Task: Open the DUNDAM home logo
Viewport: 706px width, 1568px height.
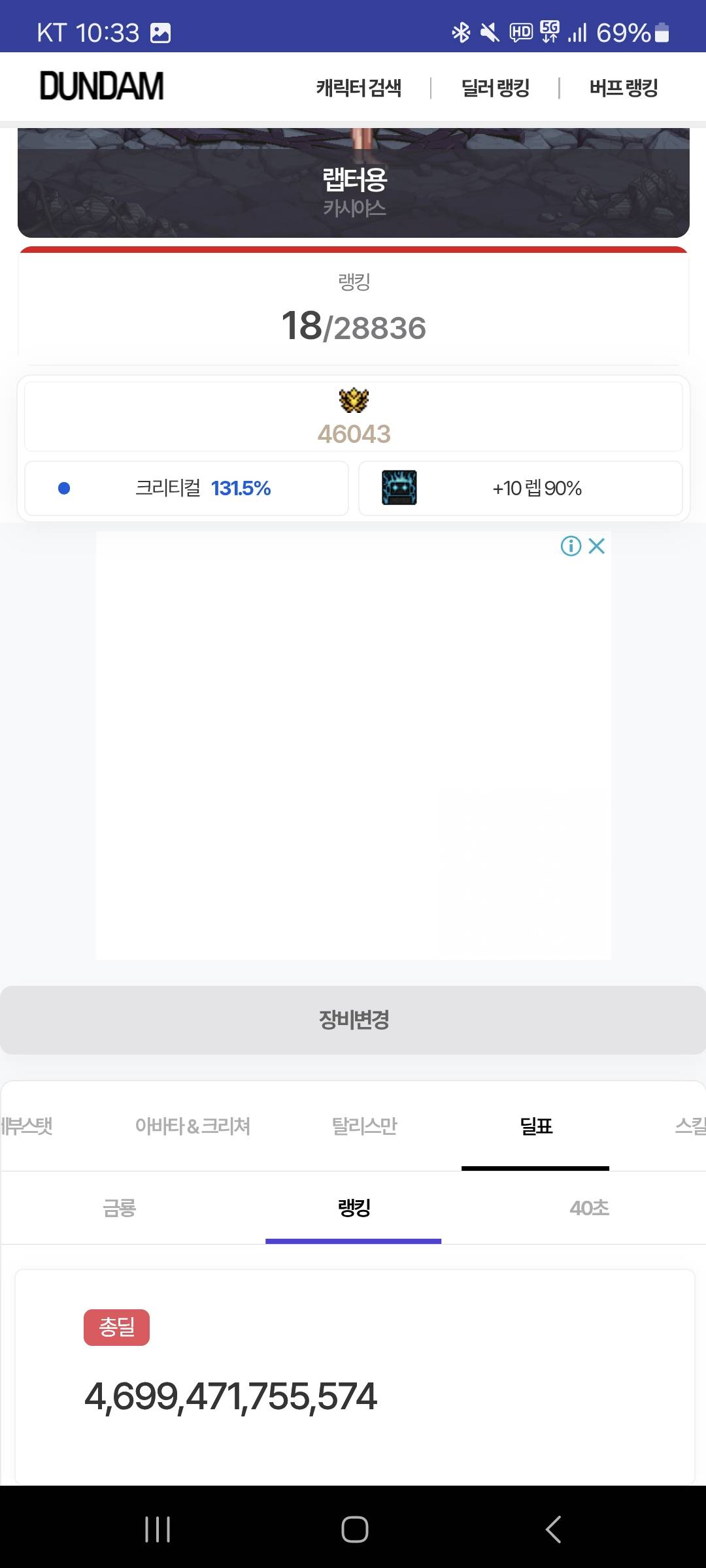Action: pyautogui.click(x=101, y=86)
